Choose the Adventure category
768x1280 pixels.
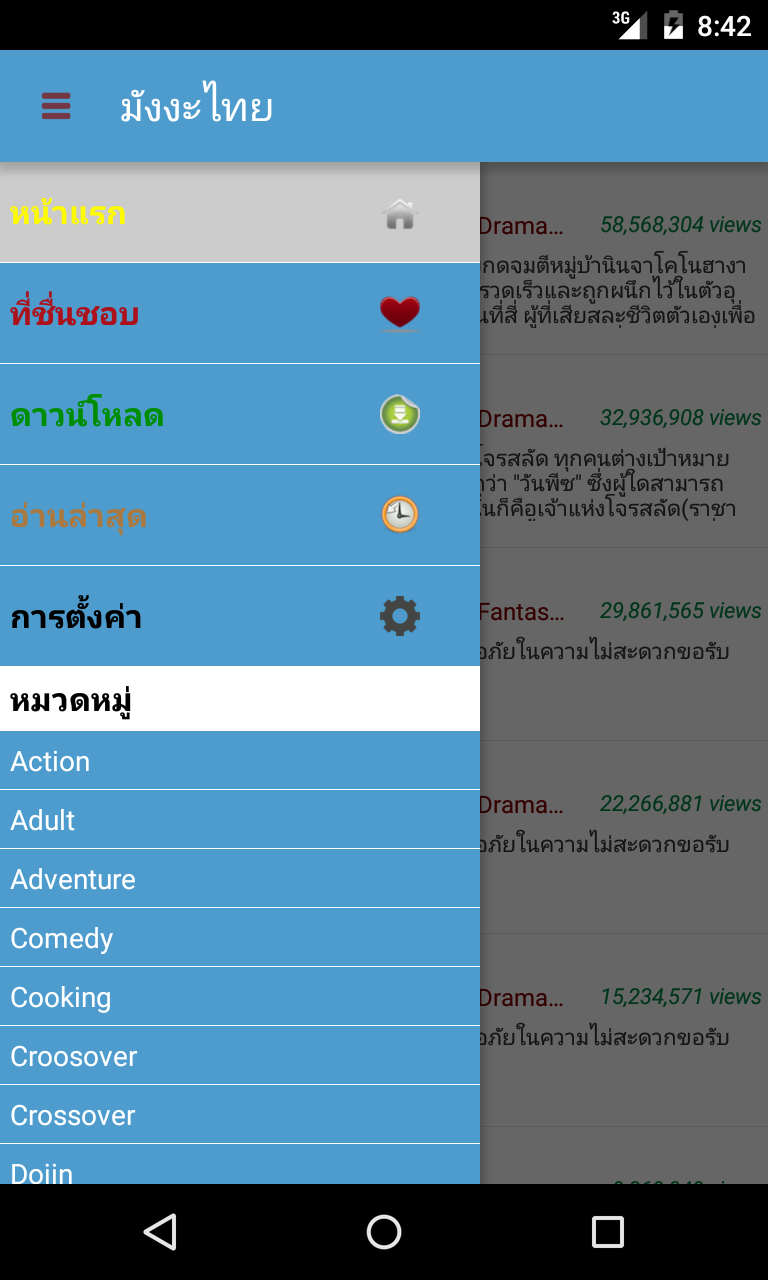coord(240,879)
